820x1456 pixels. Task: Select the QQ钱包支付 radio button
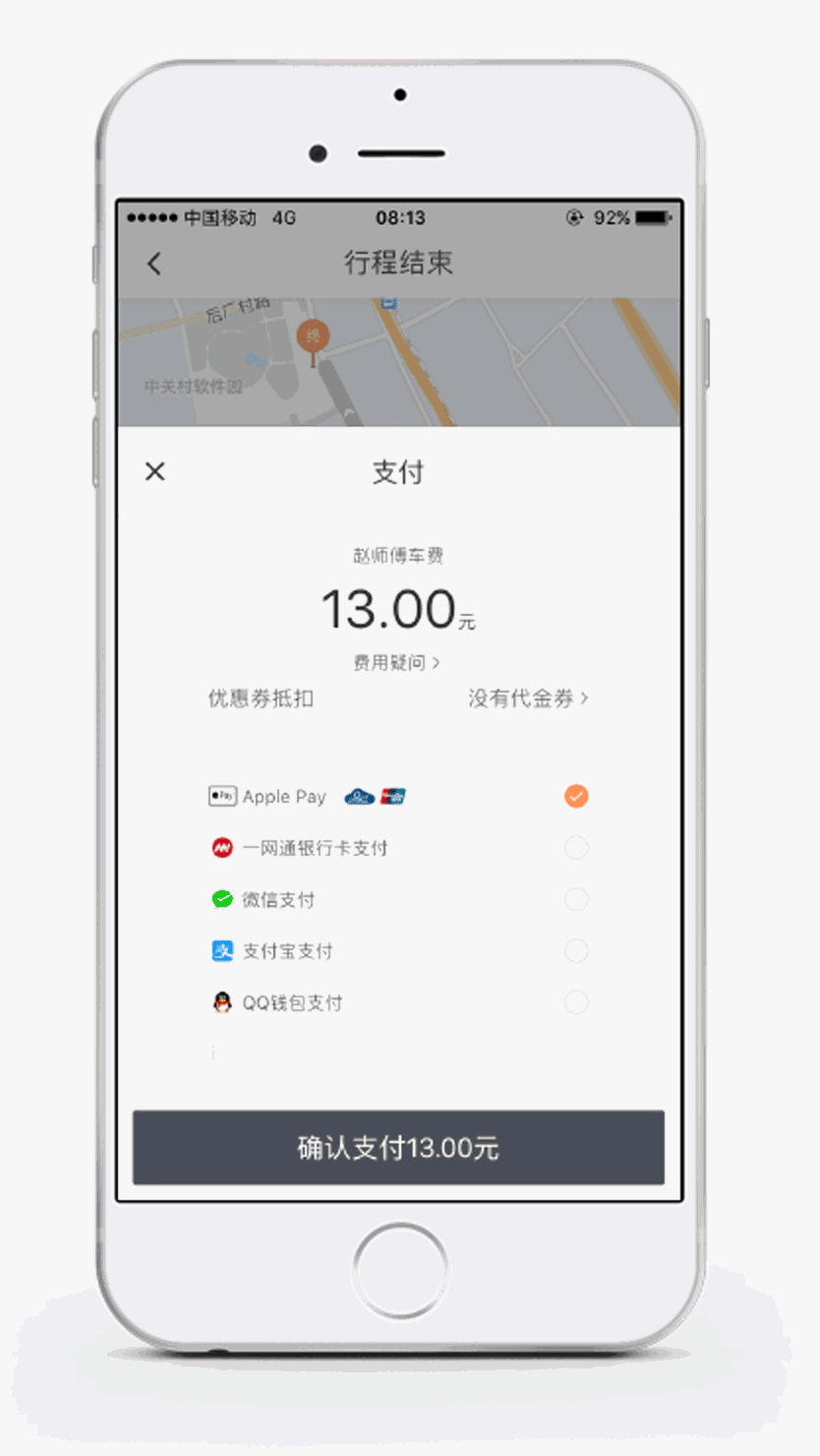coord(576,1002)
